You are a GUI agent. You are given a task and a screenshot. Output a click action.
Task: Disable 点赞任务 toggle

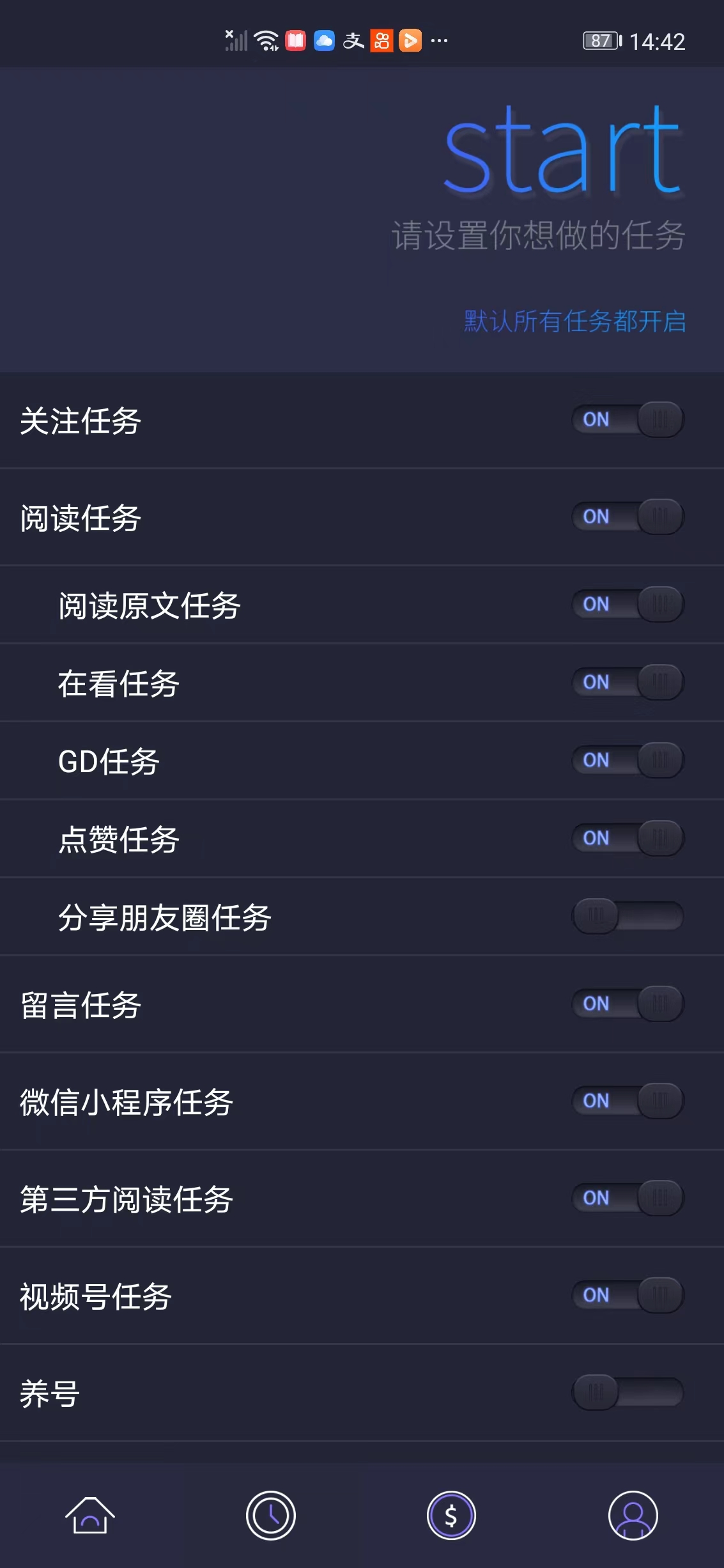coord(628,838)
